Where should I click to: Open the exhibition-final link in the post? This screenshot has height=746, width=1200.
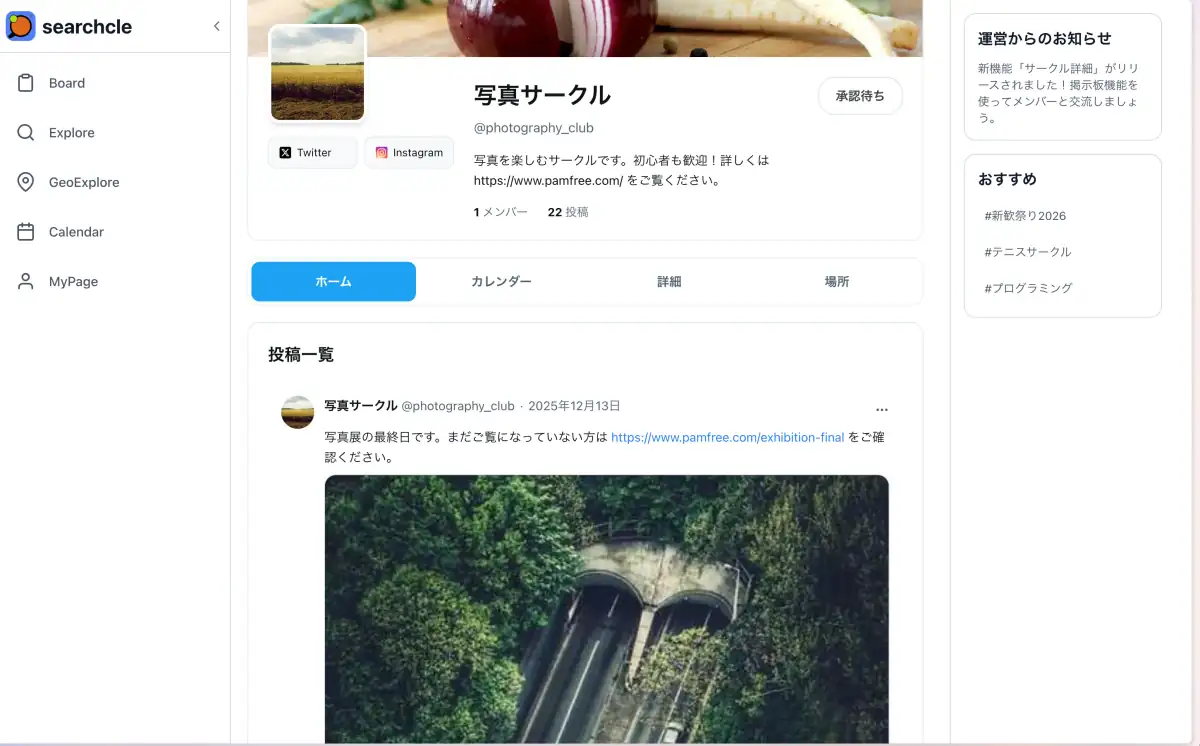pos(727,437)
